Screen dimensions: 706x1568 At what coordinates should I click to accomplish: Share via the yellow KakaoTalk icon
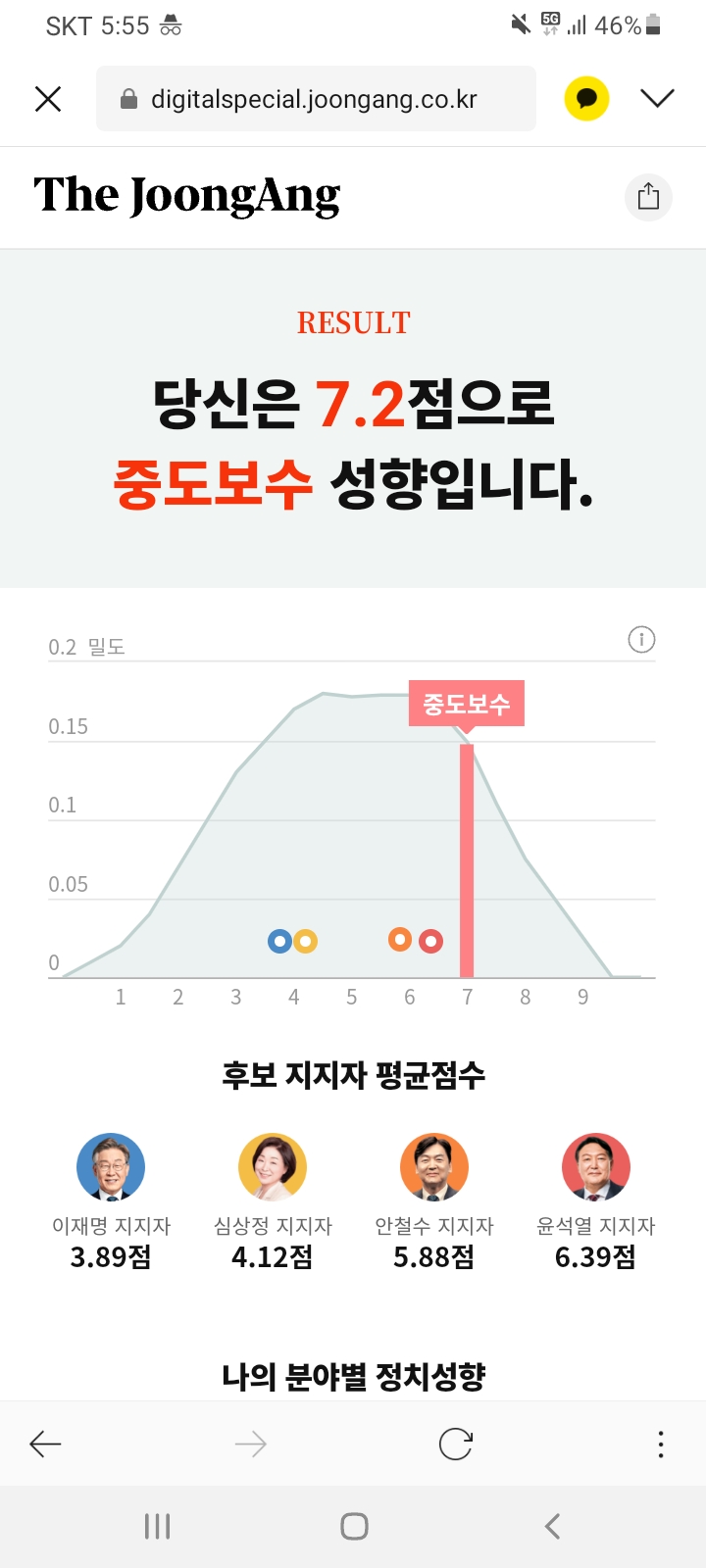[586, 99]
